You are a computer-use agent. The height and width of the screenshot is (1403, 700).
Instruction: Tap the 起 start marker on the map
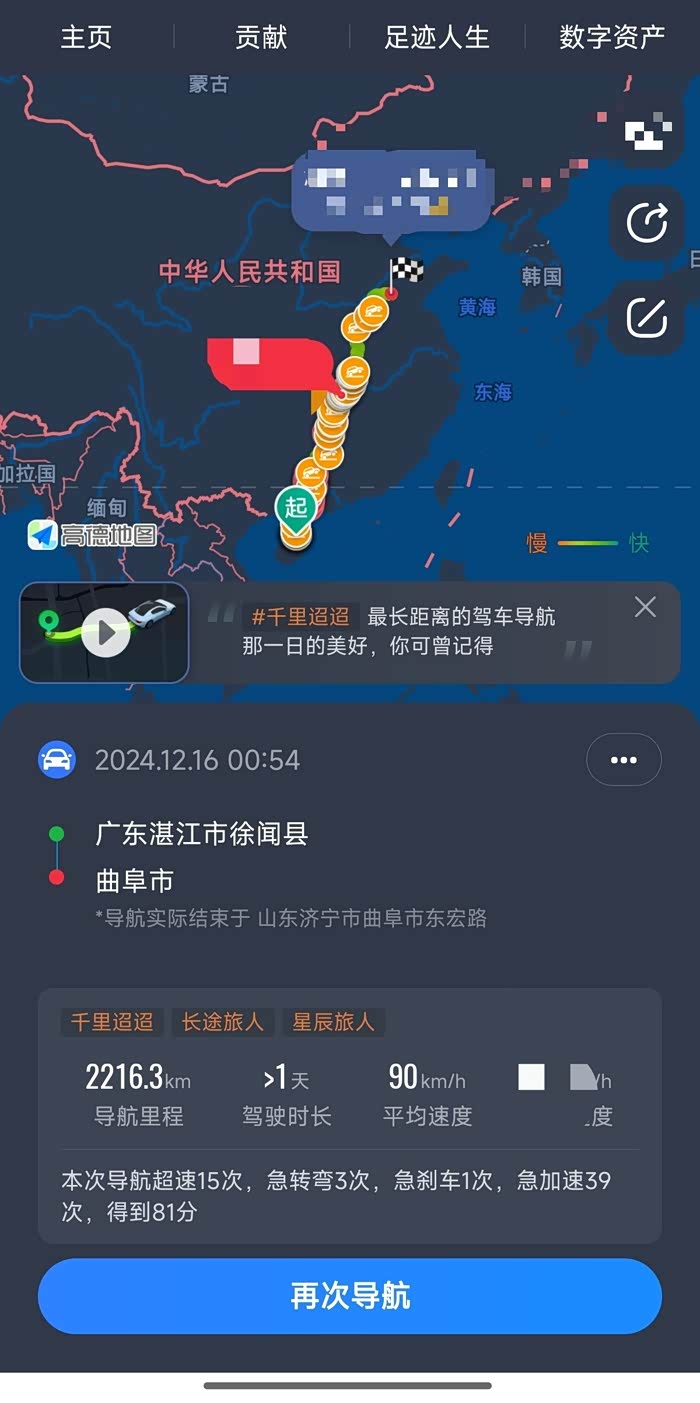296,509
